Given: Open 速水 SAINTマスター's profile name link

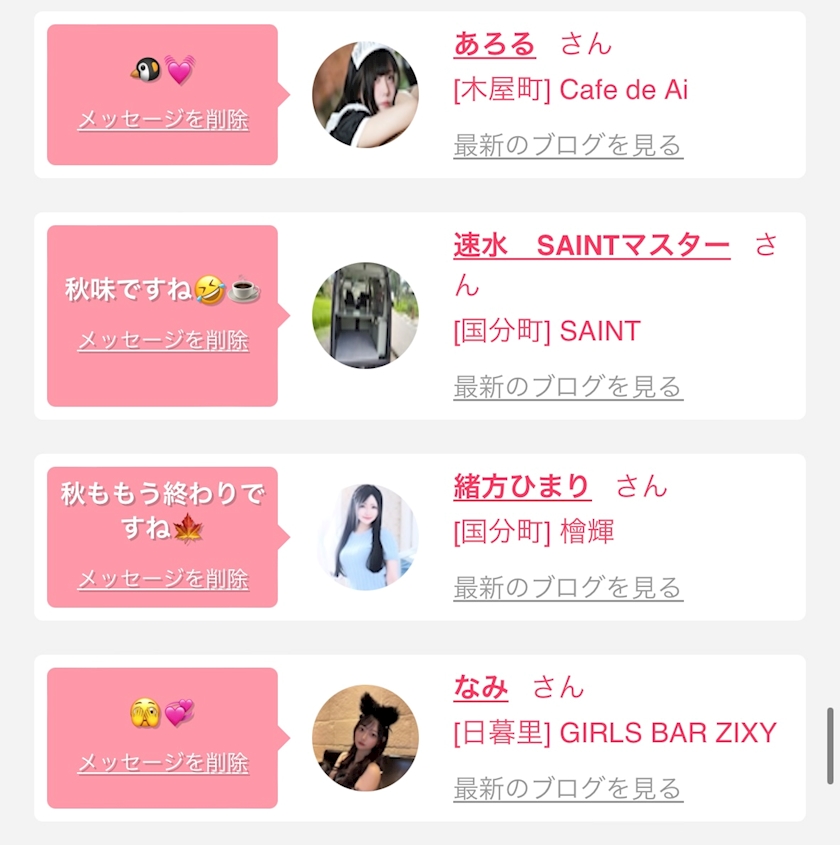Looking at the screenshot, I should pos(591,245).
